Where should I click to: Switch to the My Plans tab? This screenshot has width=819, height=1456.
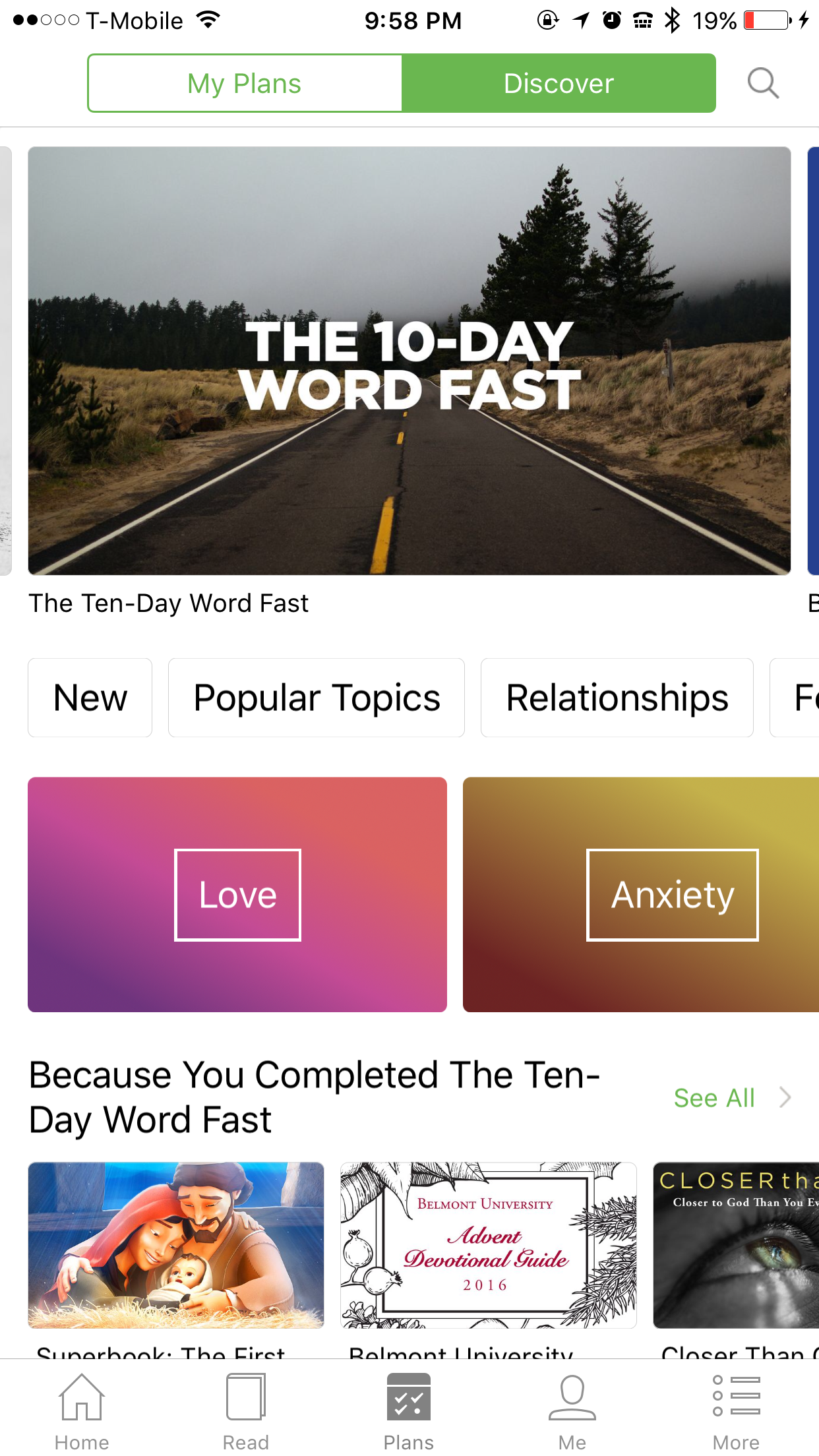pyautogui.click(x=245, y=83)
